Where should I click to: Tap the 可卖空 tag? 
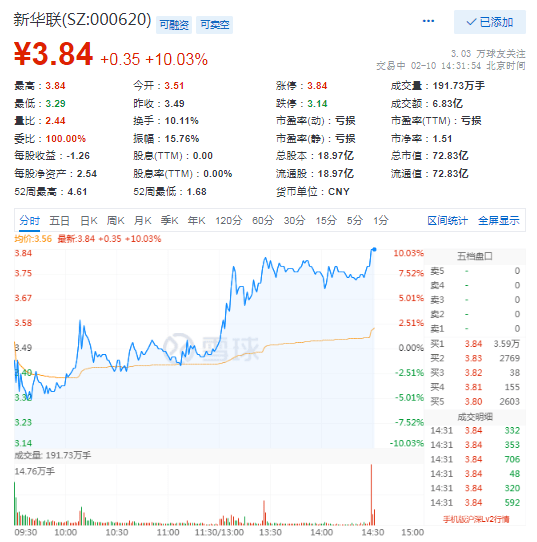(x=214, y=25)
